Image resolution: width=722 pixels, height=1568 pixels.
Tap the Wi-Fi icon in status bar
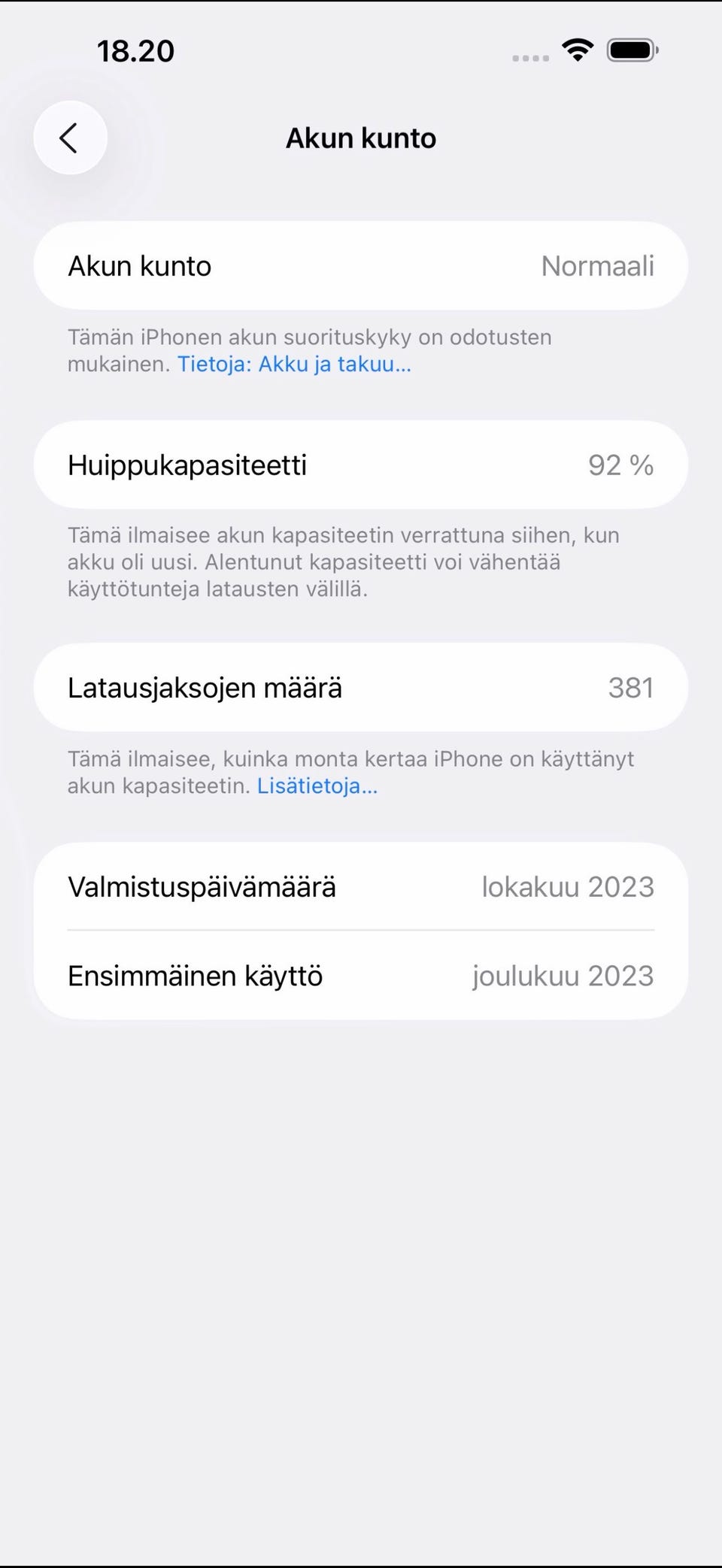[x=577, y=50]
